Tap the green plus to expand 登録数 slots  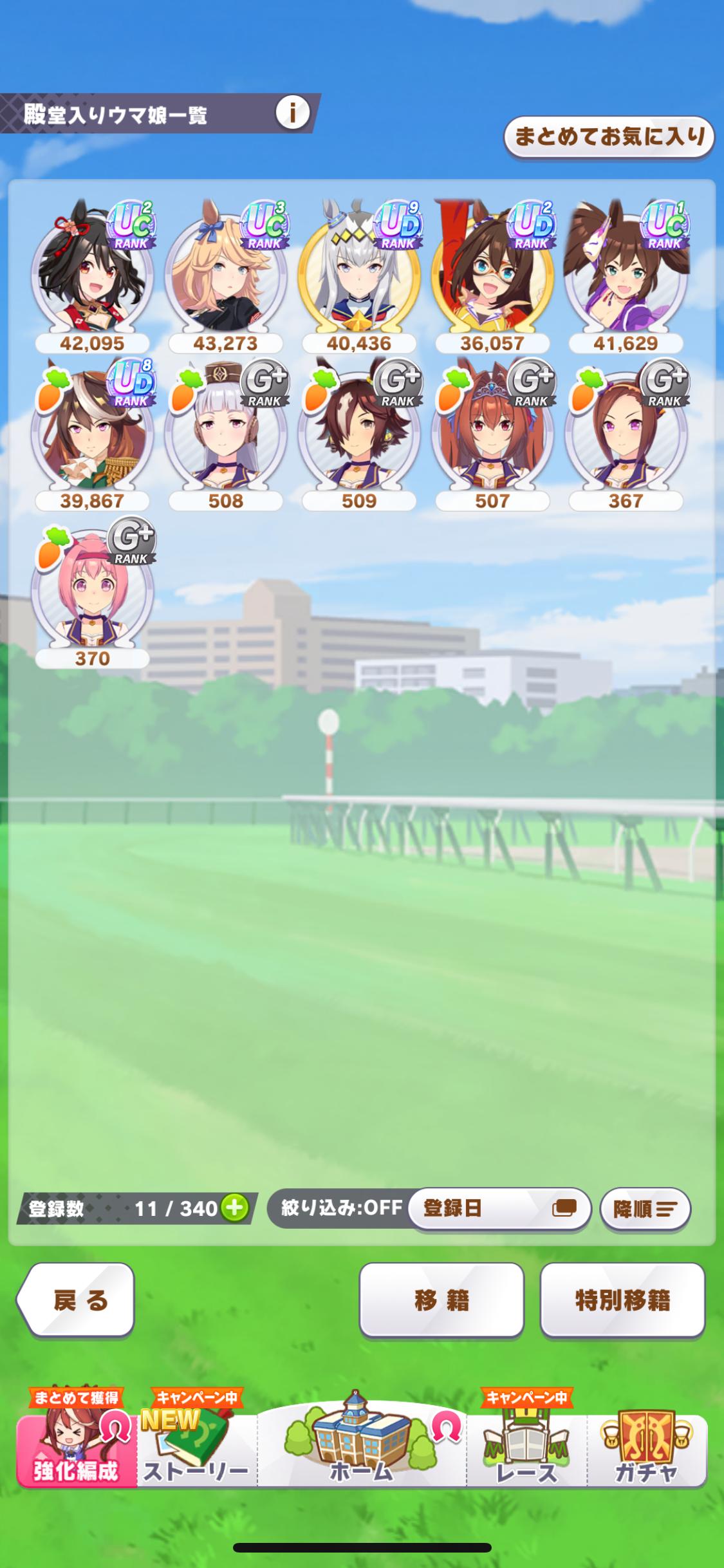click(235, 1208)
